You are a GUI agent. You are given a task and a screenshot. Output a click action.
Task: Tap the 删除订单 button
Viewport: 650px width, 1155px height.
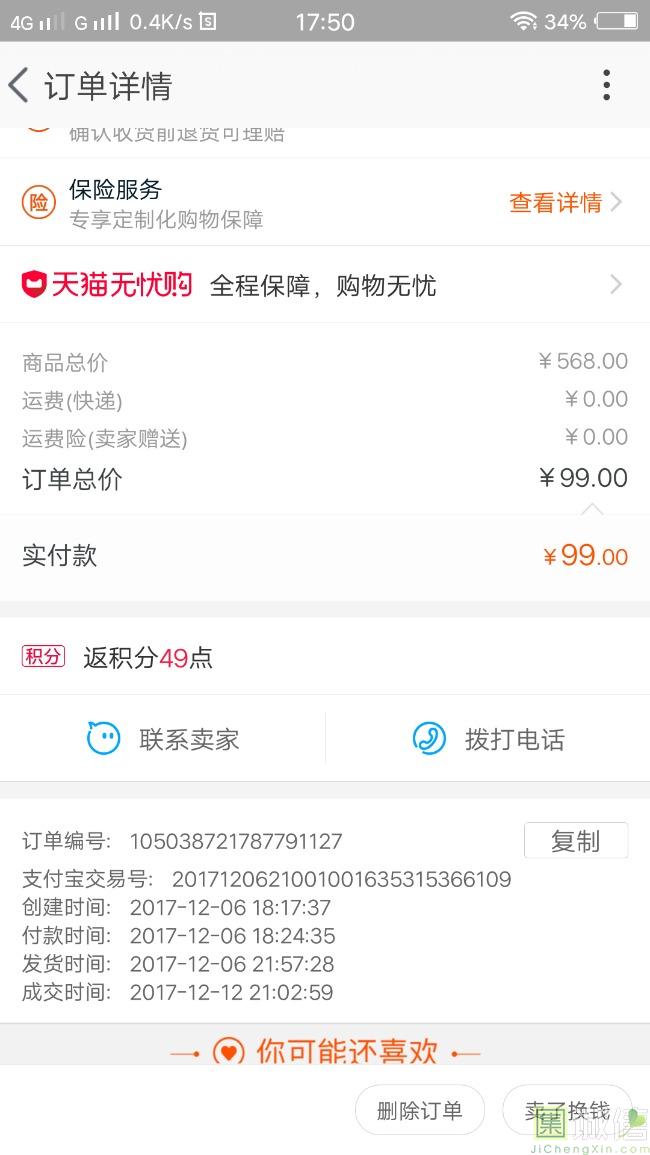tap(419, 1110)
